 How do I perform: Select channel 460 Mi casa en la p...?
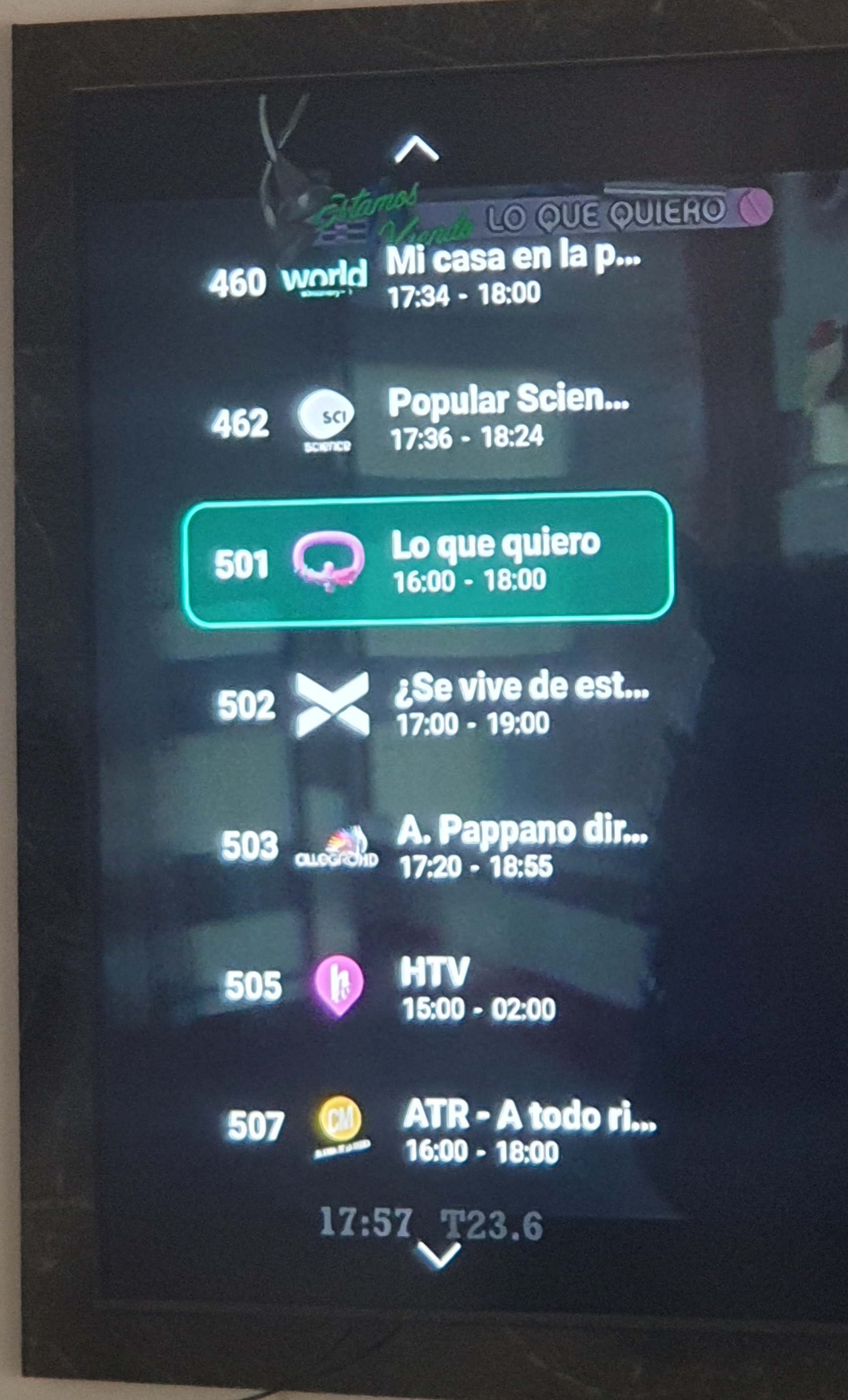[x=427, y=277]
